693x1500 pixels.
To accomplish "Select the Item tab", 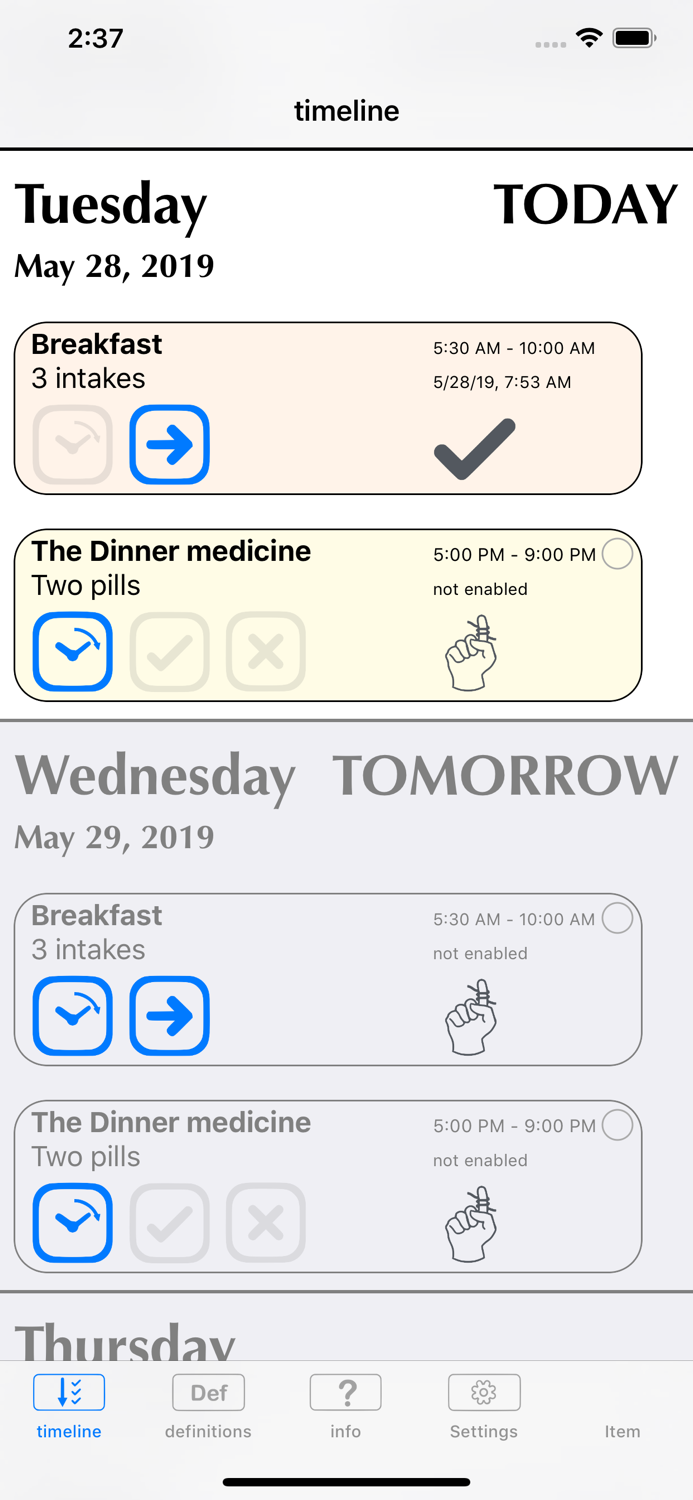I will (x=622, y=1420).
